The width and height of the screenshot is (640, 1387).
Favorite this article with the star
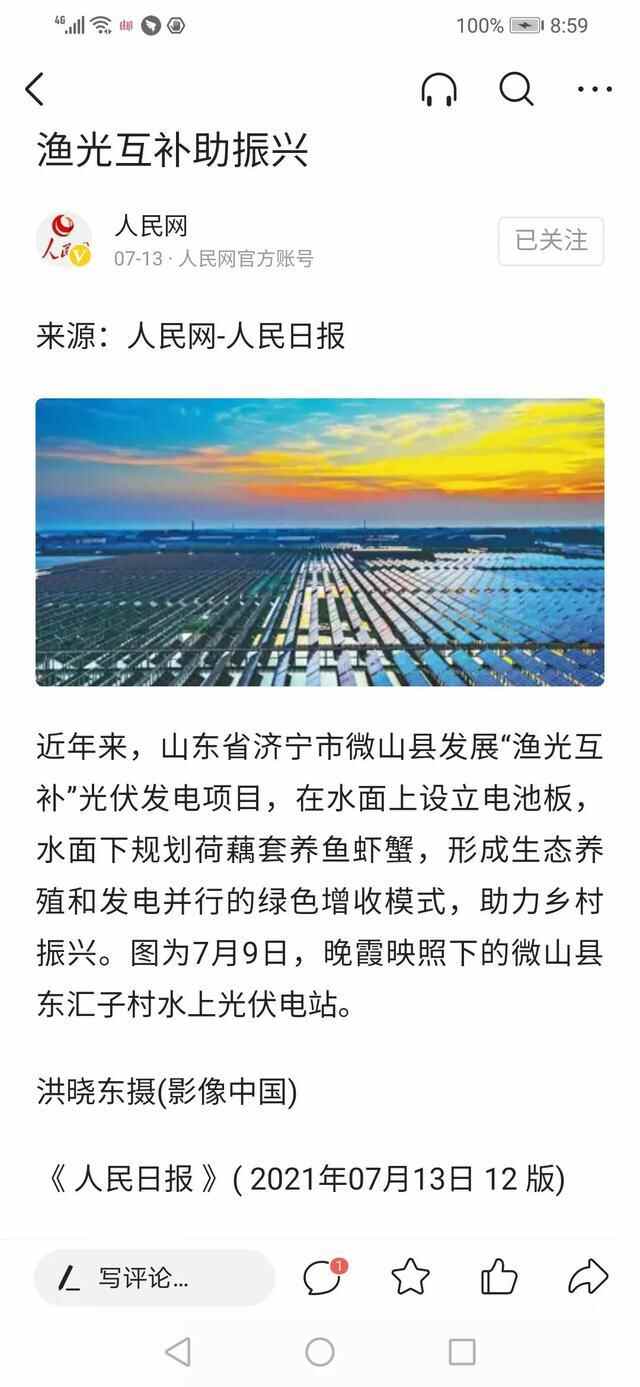(x=410, y=1277)
